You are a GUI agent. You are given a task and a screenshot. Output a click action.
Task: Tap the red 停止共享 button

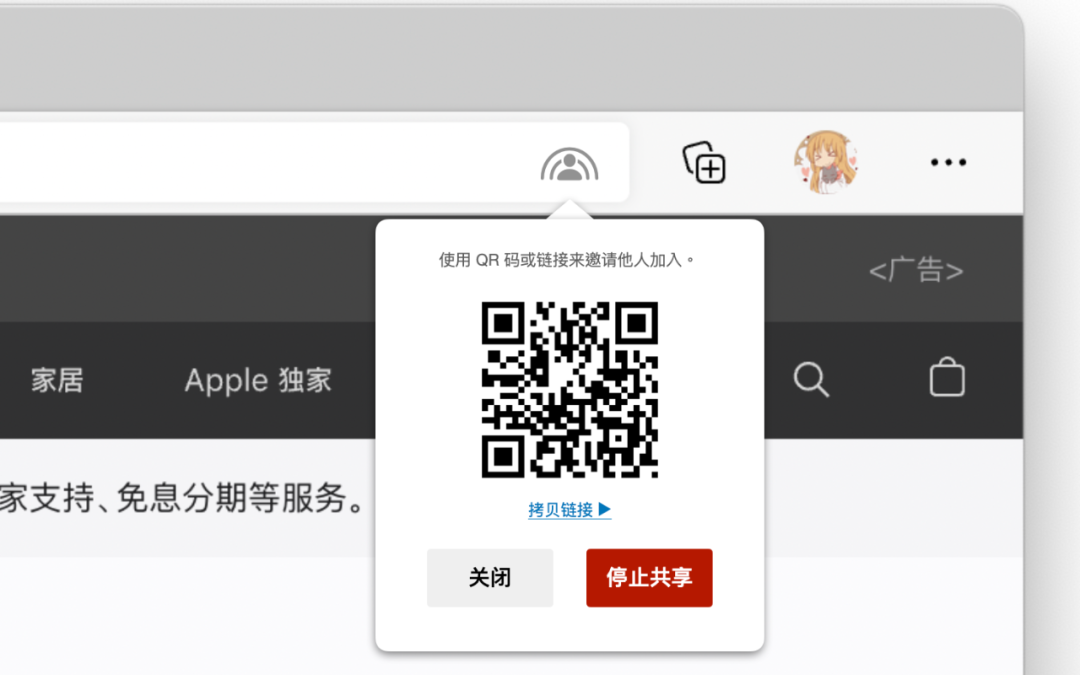click(649, 578)
